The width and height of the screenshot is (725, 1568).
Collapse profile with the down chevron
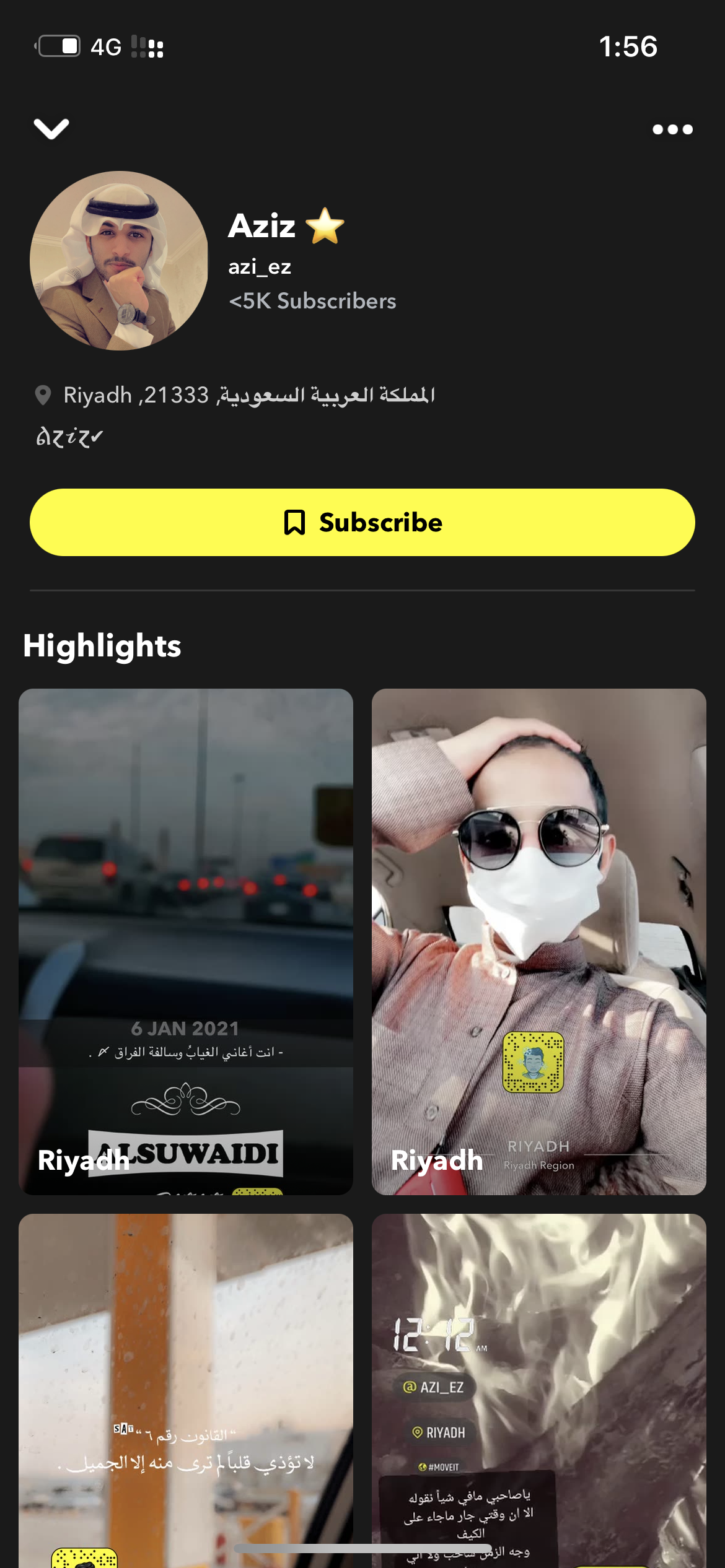(51, 129)
